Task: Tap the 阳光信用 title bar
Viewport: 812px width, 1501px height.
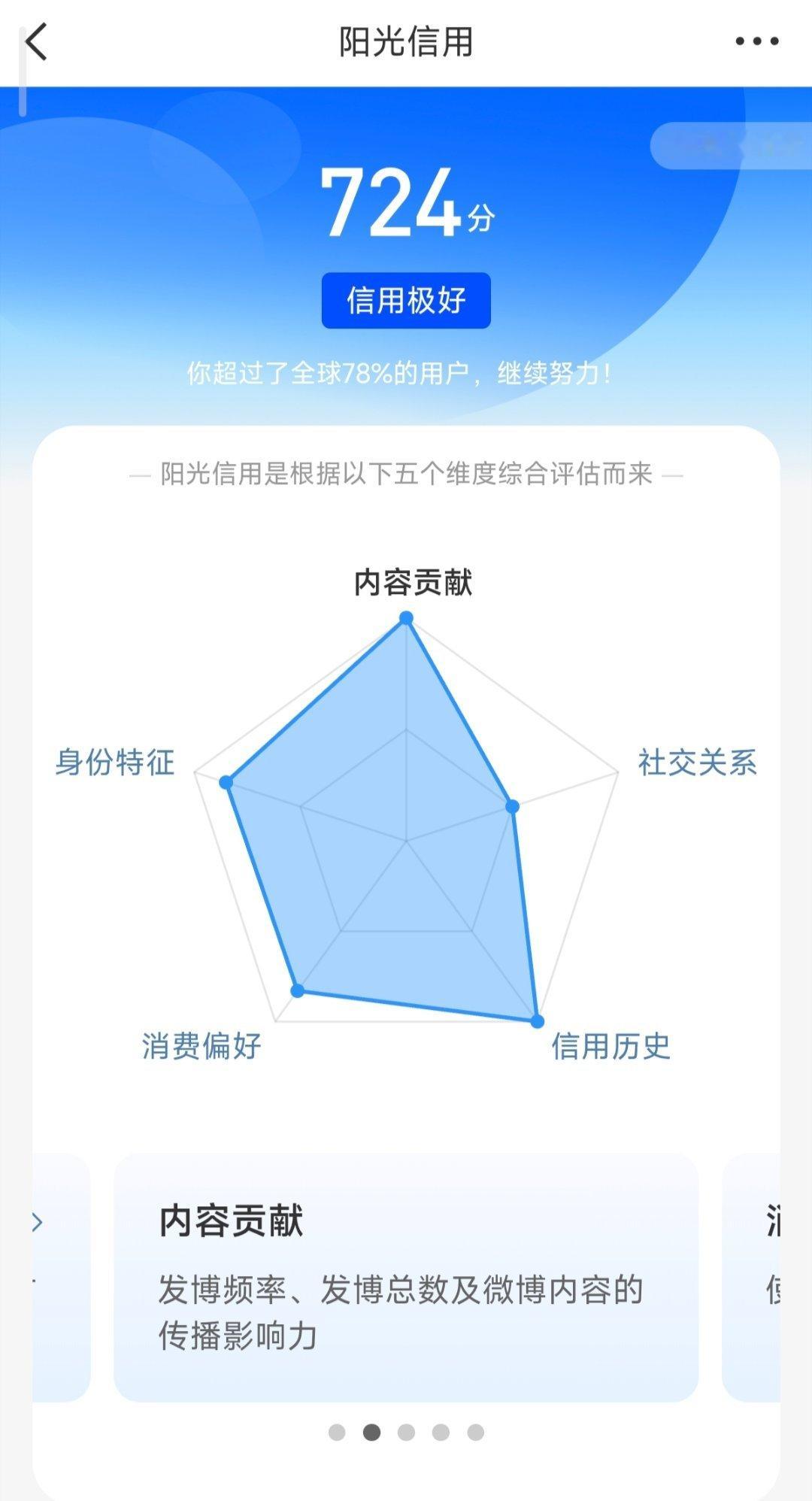Action: [x=406, y=39]
